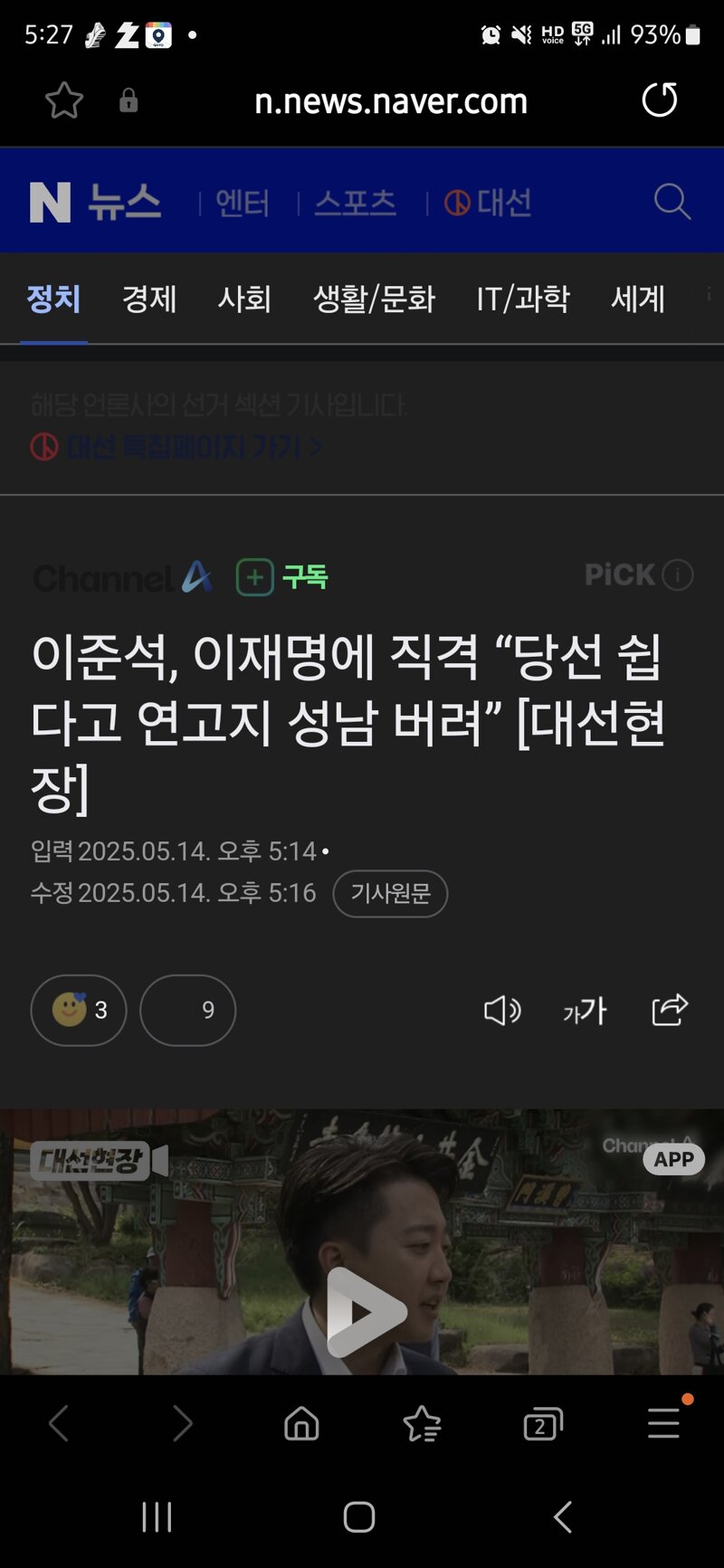Screen dimensions: 724x1568
Task: Reload the page
Action: (x=660, y=100)
